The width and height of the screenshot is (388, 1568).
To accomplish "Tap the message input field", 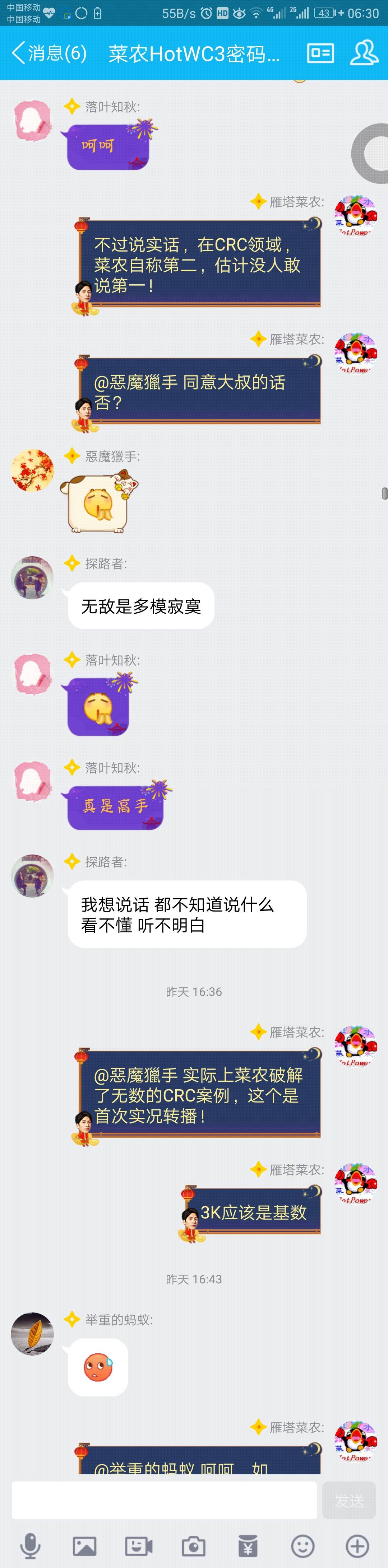I will click(164, 1501).
